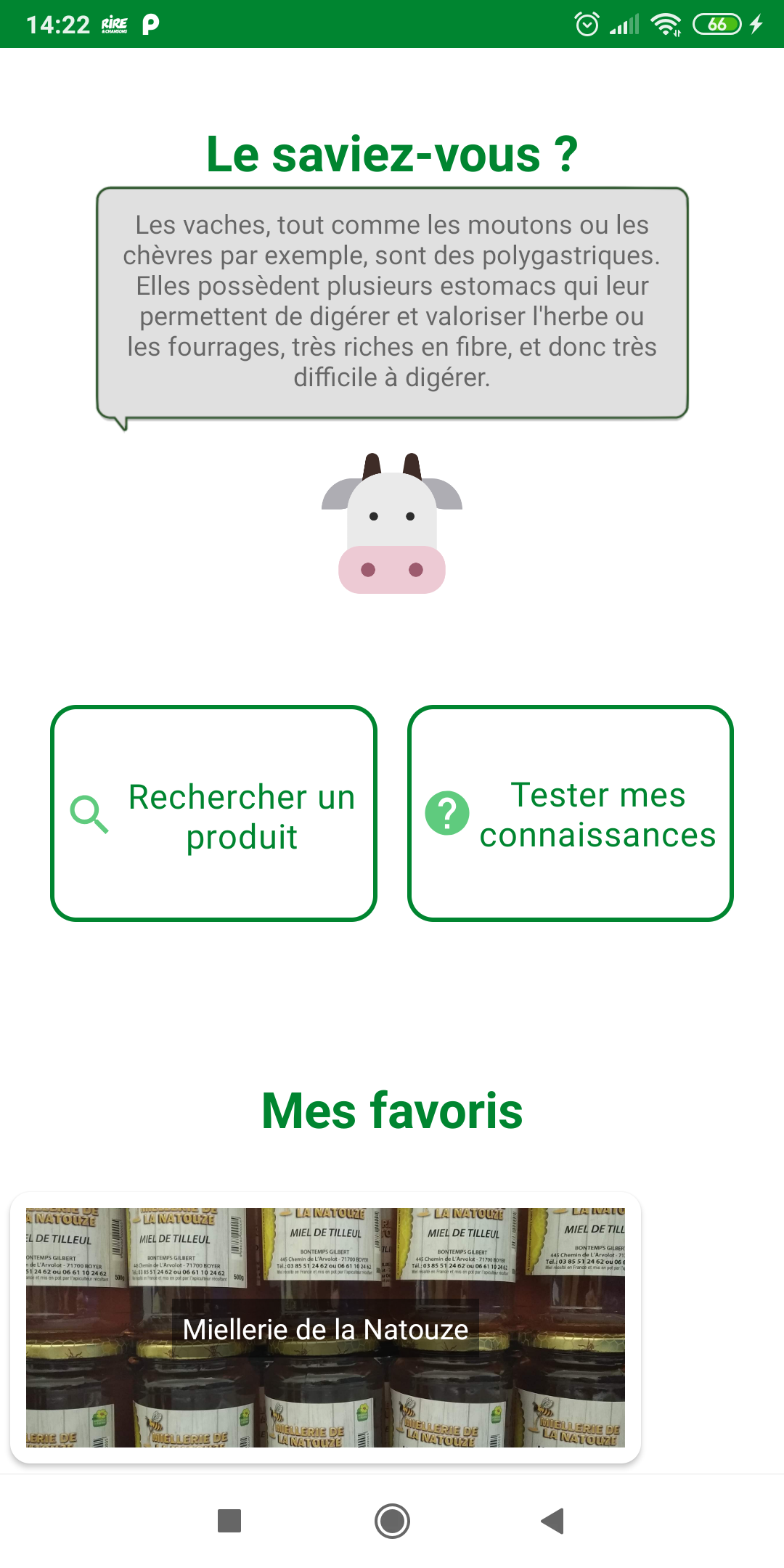Tap the Le saviez-vous heading
The width and height of the screenshot is (784, 1568).
tap(391, 152)
